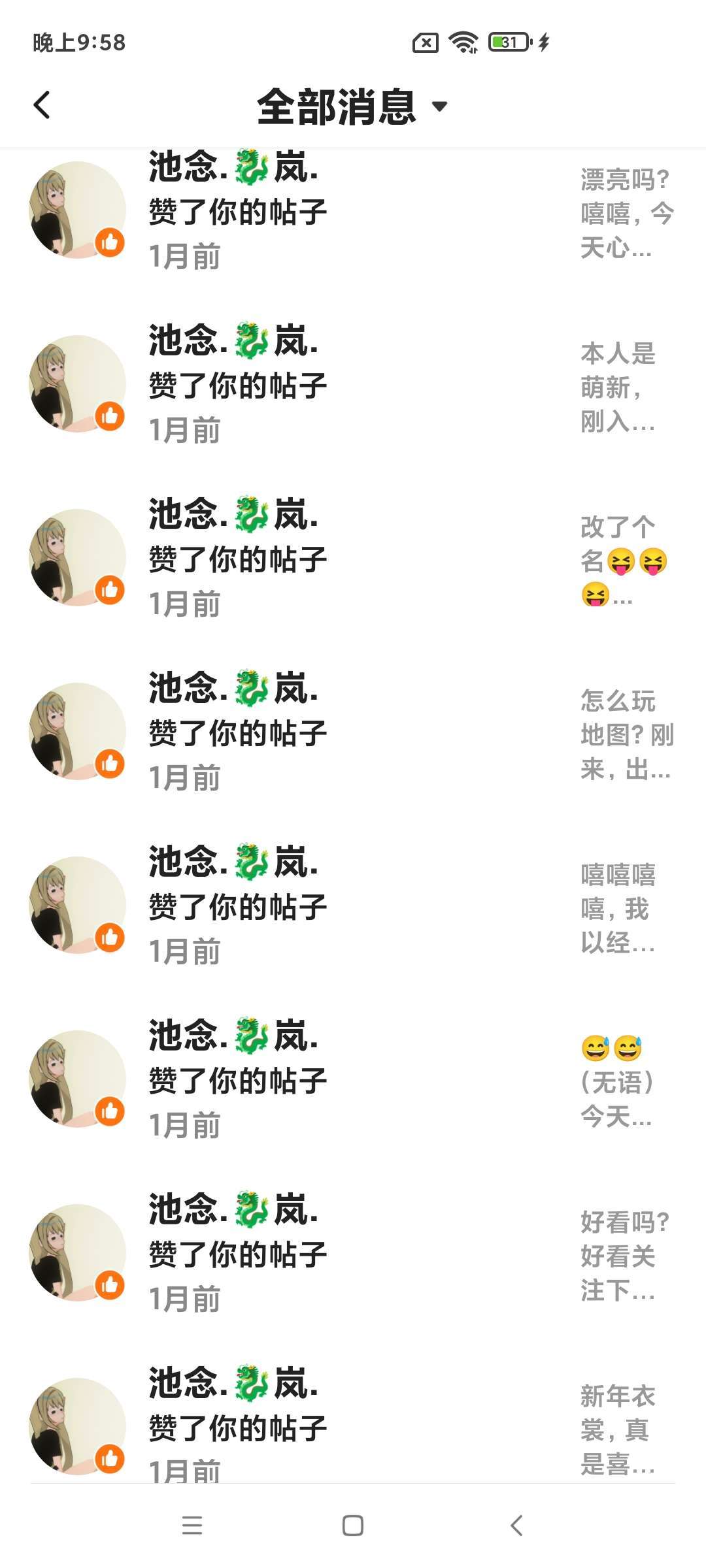Open recent apps from the navigation bar
Viewport: 706px width, 1568px height.
tap(192, 1526)
